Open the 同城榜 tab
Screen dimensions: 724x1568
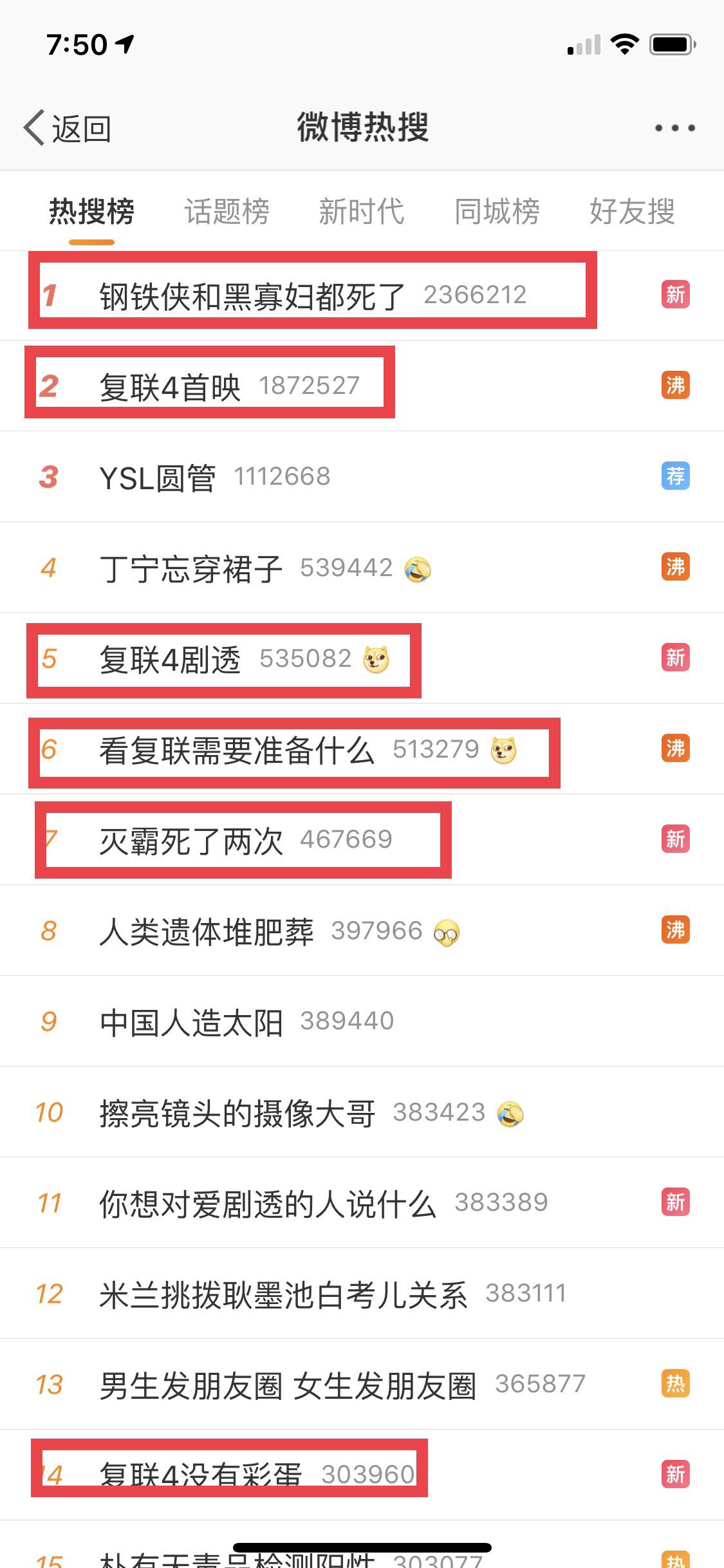(x=497, y=211)
